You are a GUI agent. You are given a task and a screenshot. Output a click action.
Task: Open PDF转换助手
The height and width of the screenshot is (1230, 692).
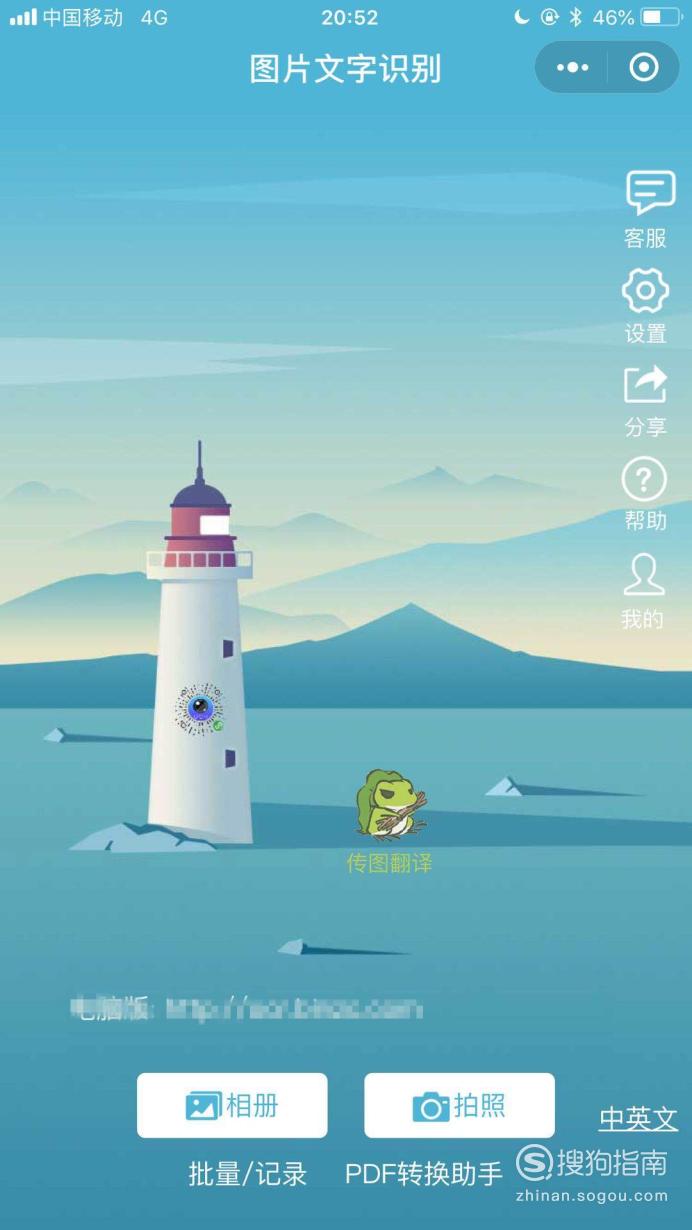424,1174
